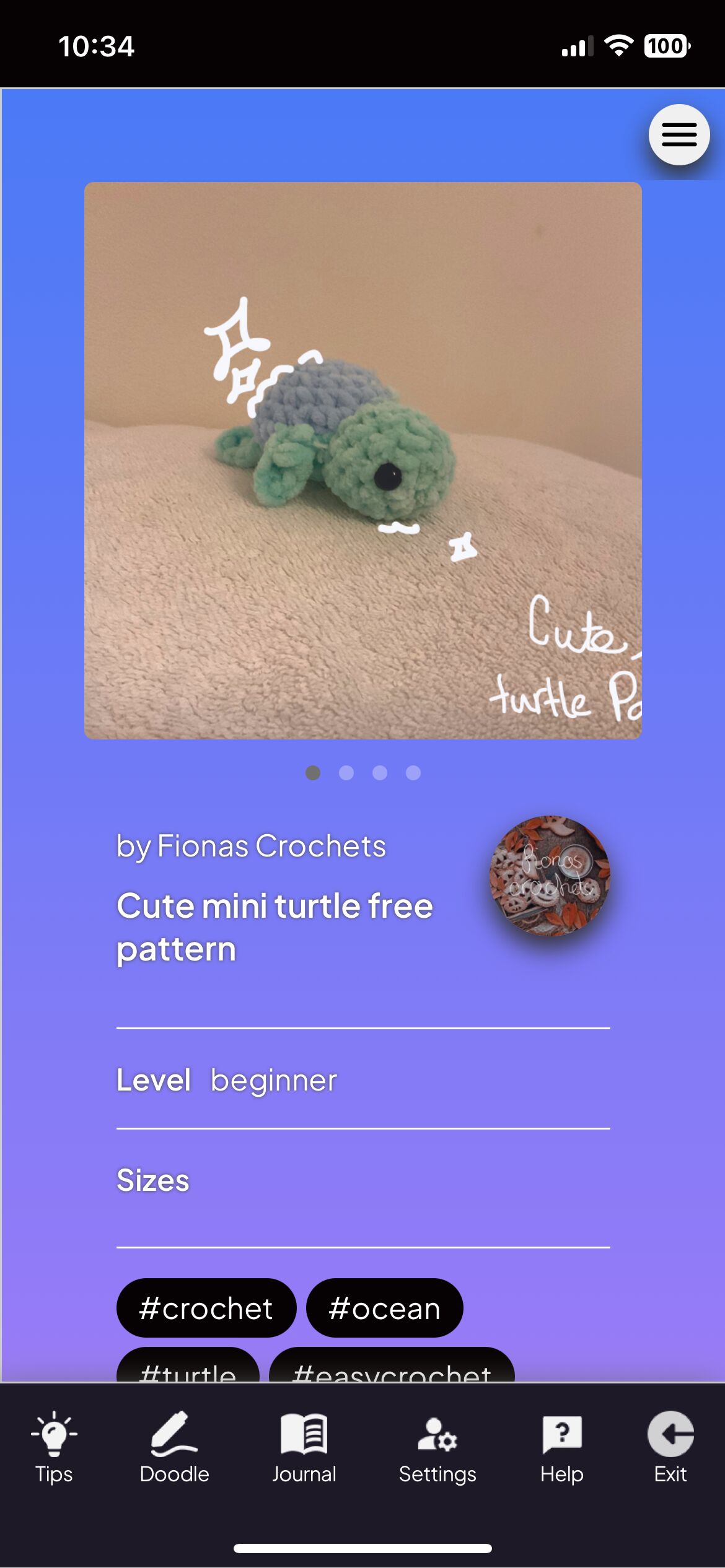The image size is (725, 1568).
Task: Jump to the second image indicator dot
Action: (x=346, y=772)
